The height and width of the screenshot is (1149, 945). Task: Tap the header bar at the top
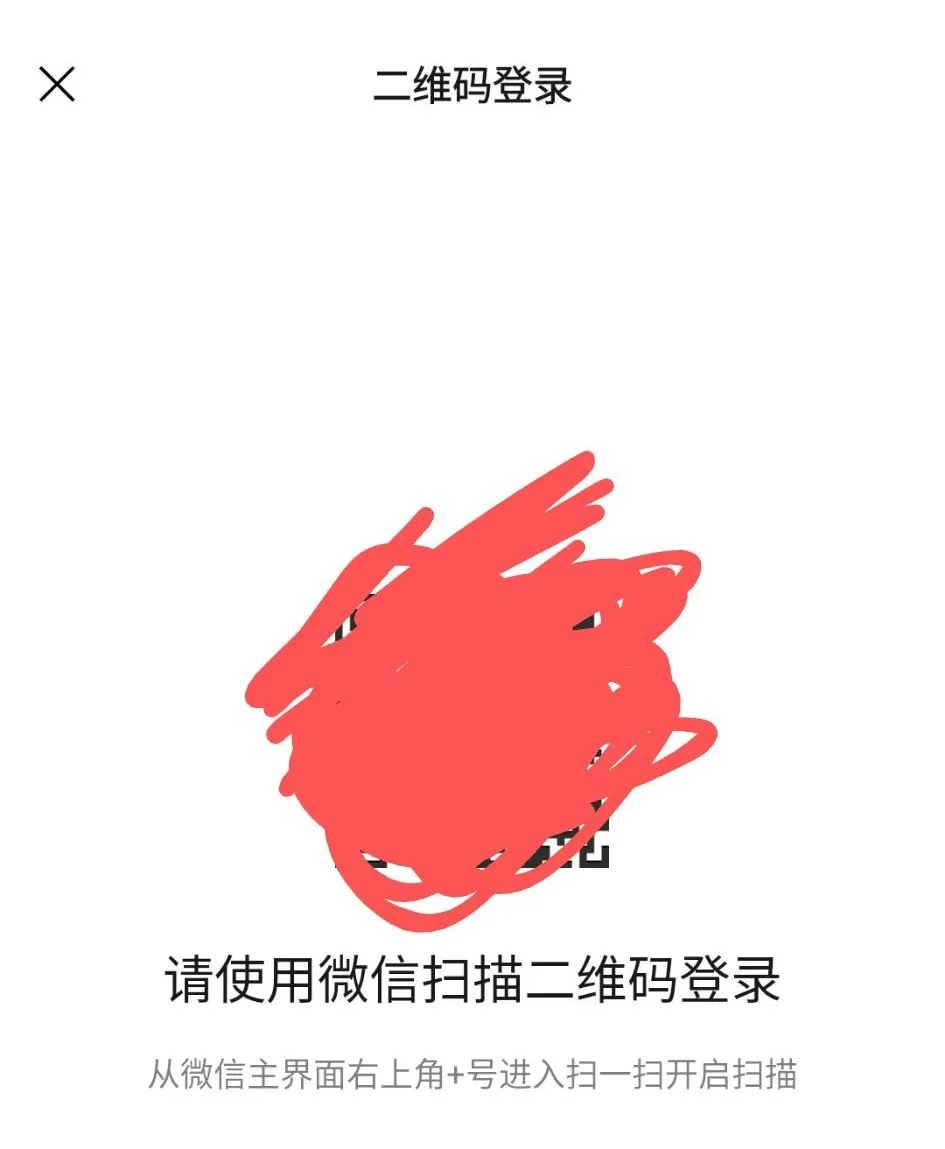click(x=470, y=88)
